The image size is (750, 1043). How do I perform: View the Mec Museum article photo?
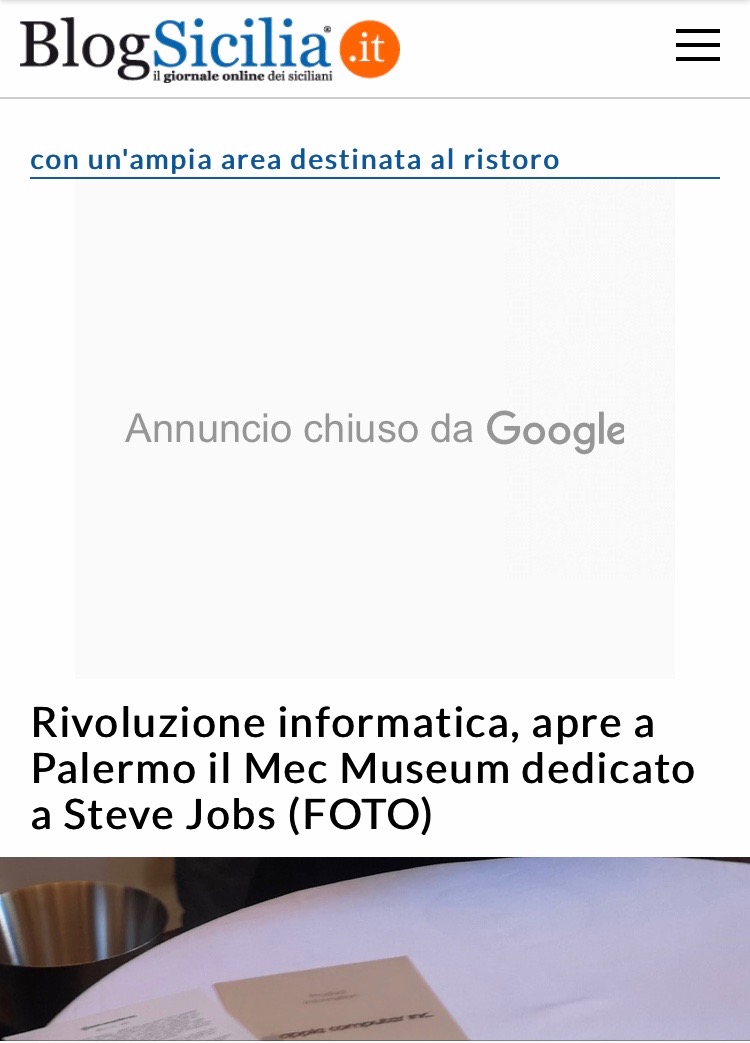(x=375, y=950)
